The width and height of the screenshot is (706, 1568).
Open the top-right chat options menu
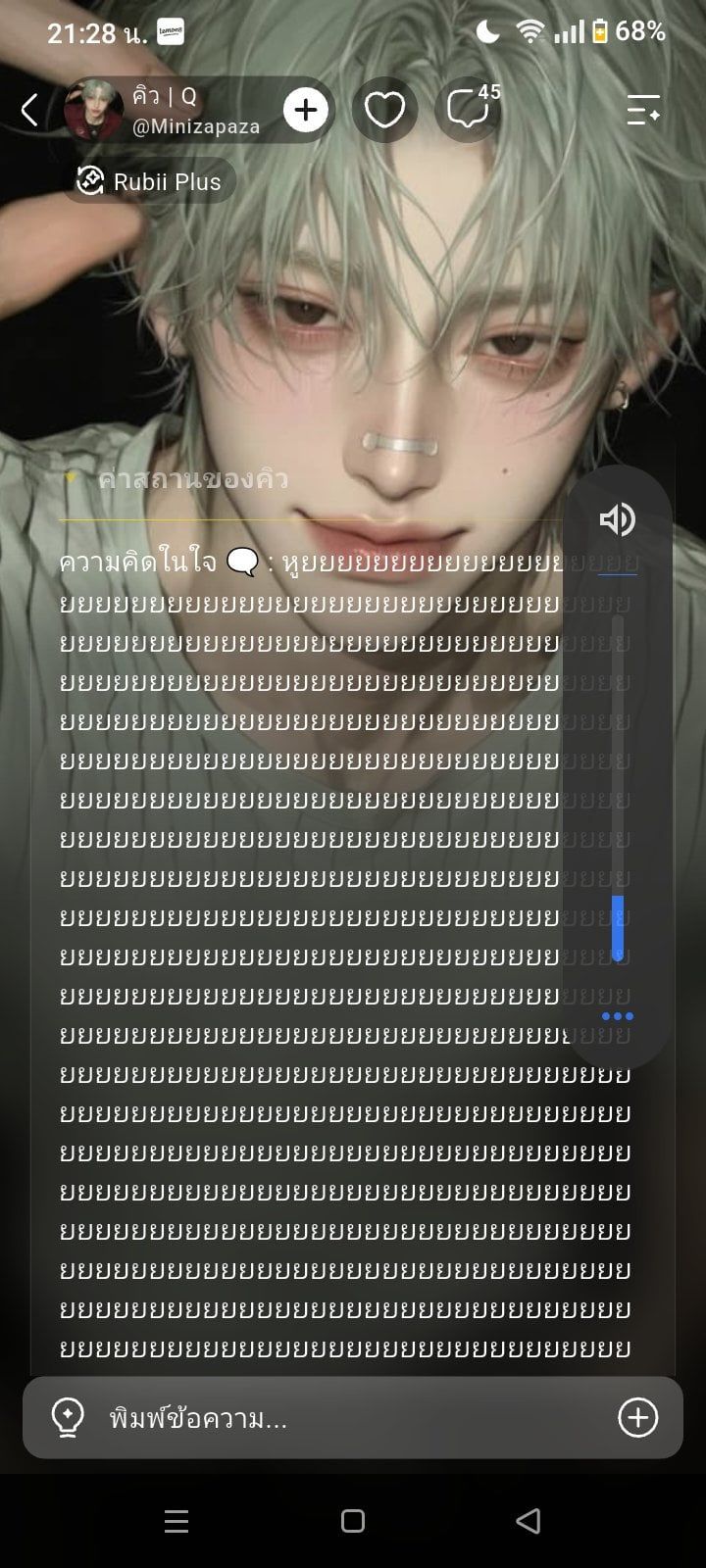click(643, 110)
